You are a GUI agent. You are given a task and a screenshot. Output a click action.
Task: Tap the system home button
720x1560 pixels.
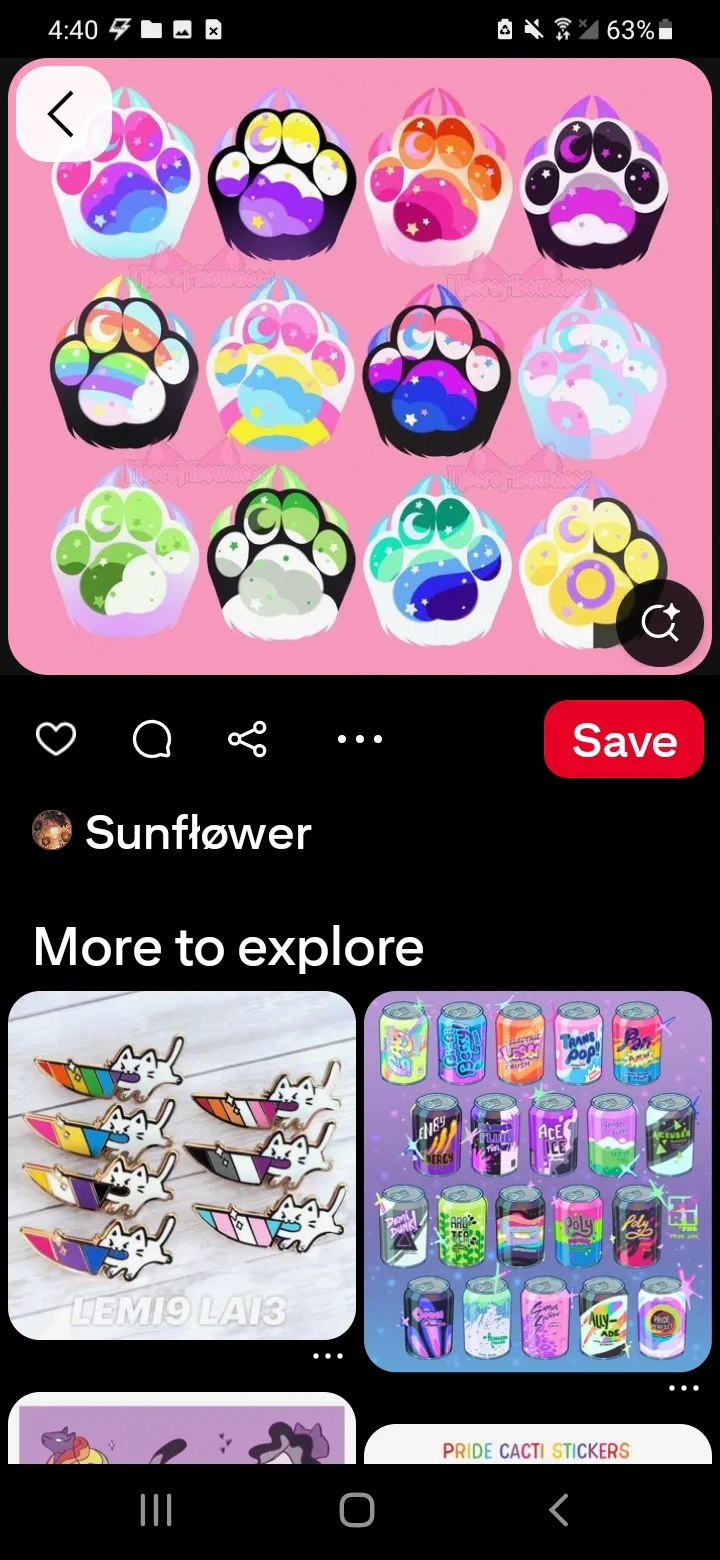(x=357, y=1510)
